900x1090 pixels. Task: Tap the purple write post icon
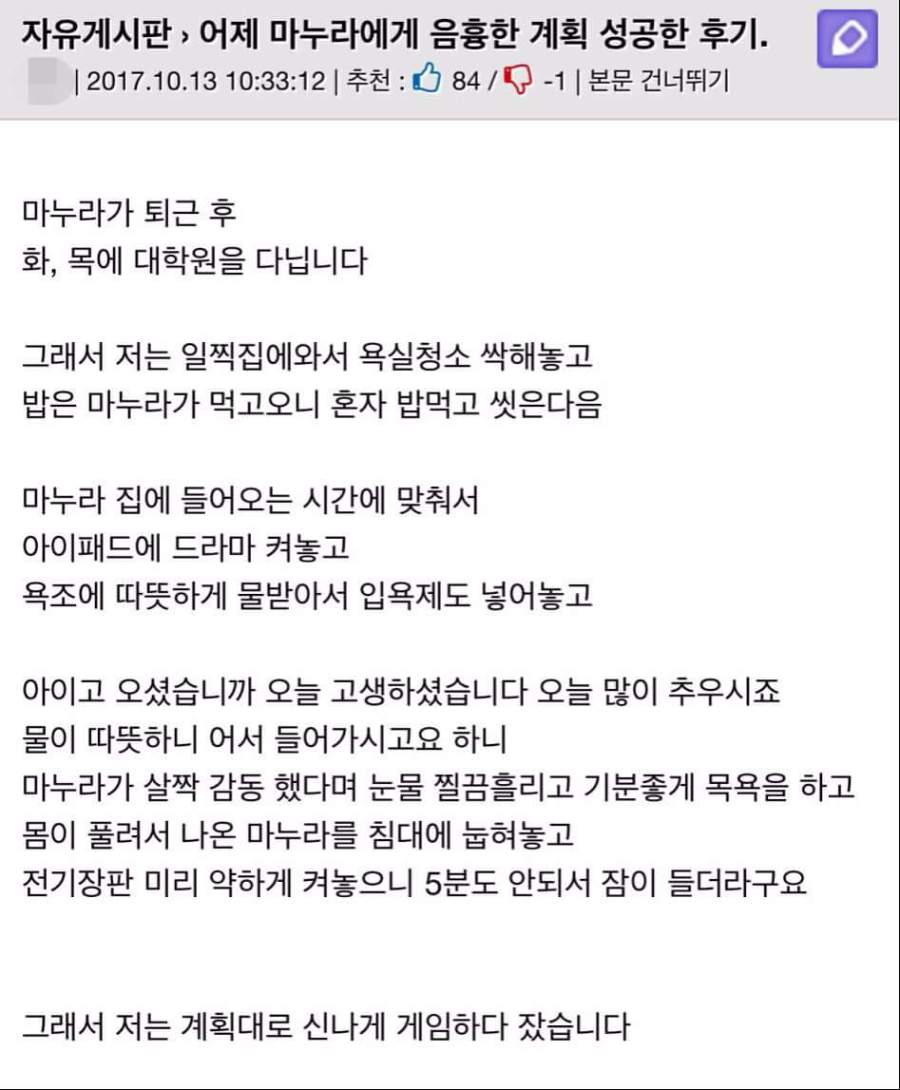point(848,40)
